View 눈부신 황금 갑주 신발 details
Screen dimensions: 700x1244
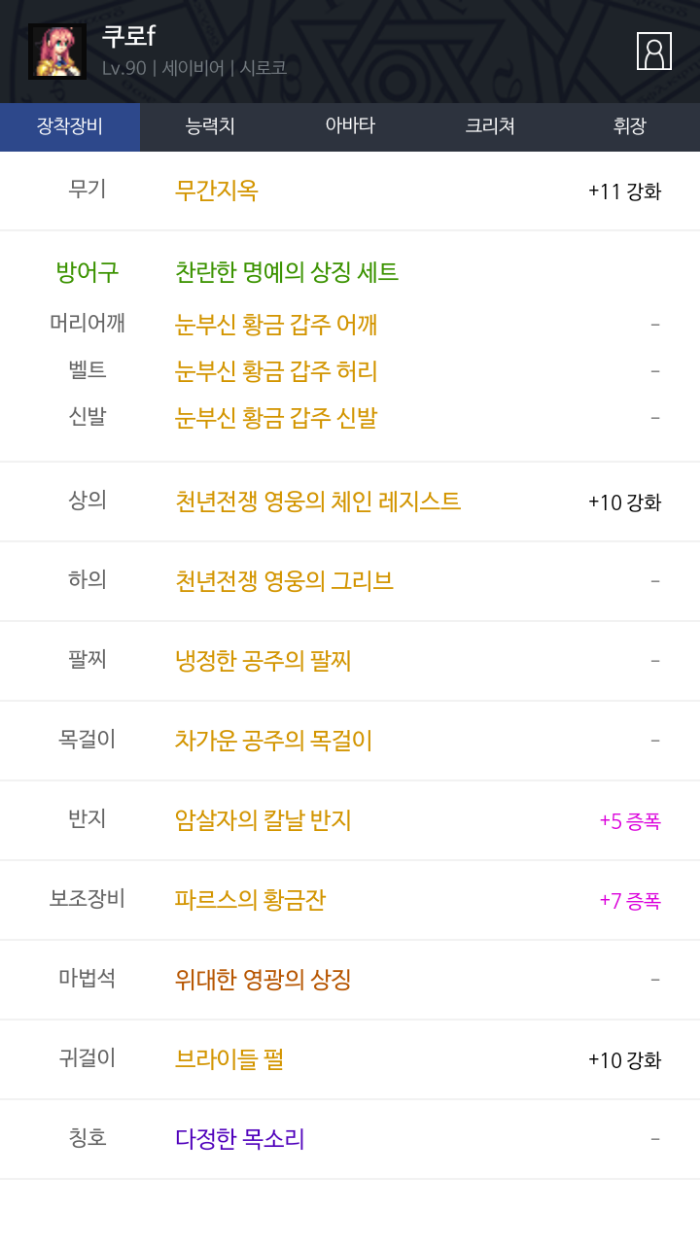point(276,418)
